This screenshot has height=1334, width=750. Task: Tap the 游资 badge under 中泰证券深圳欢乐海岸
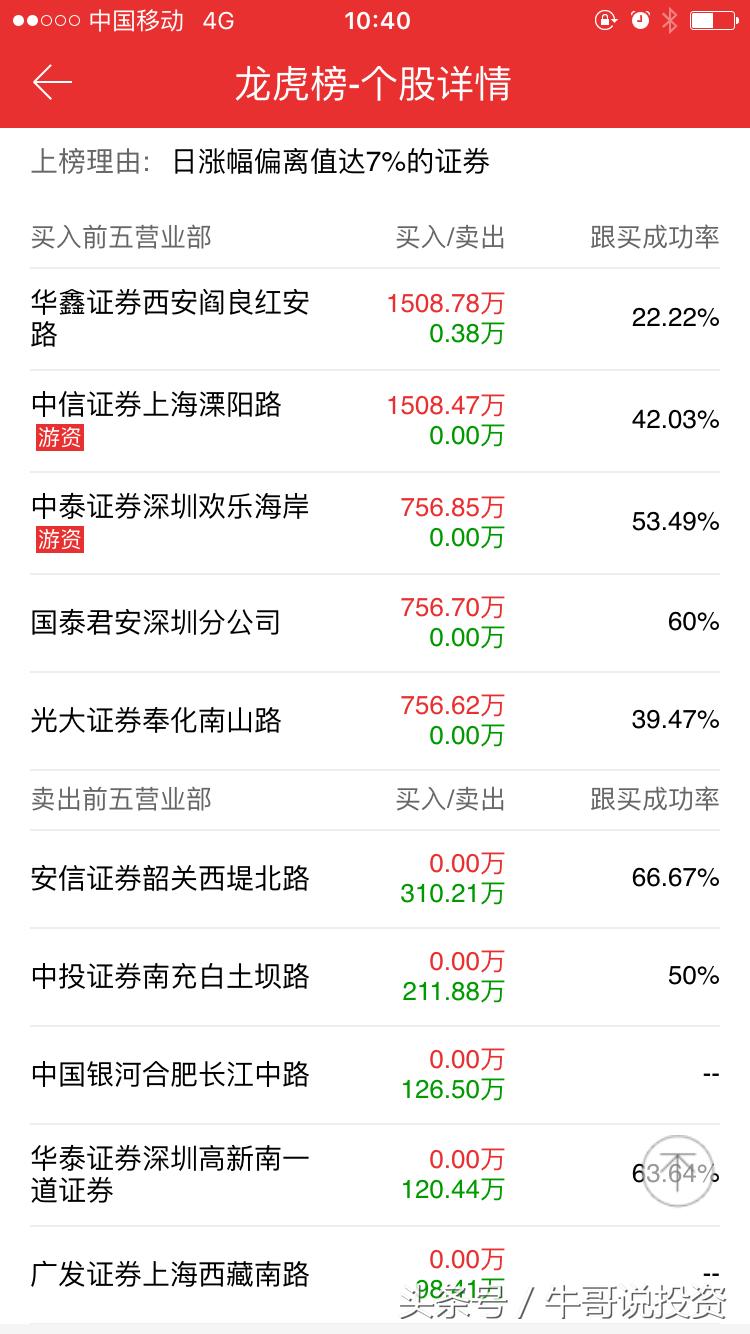(58, 539)
